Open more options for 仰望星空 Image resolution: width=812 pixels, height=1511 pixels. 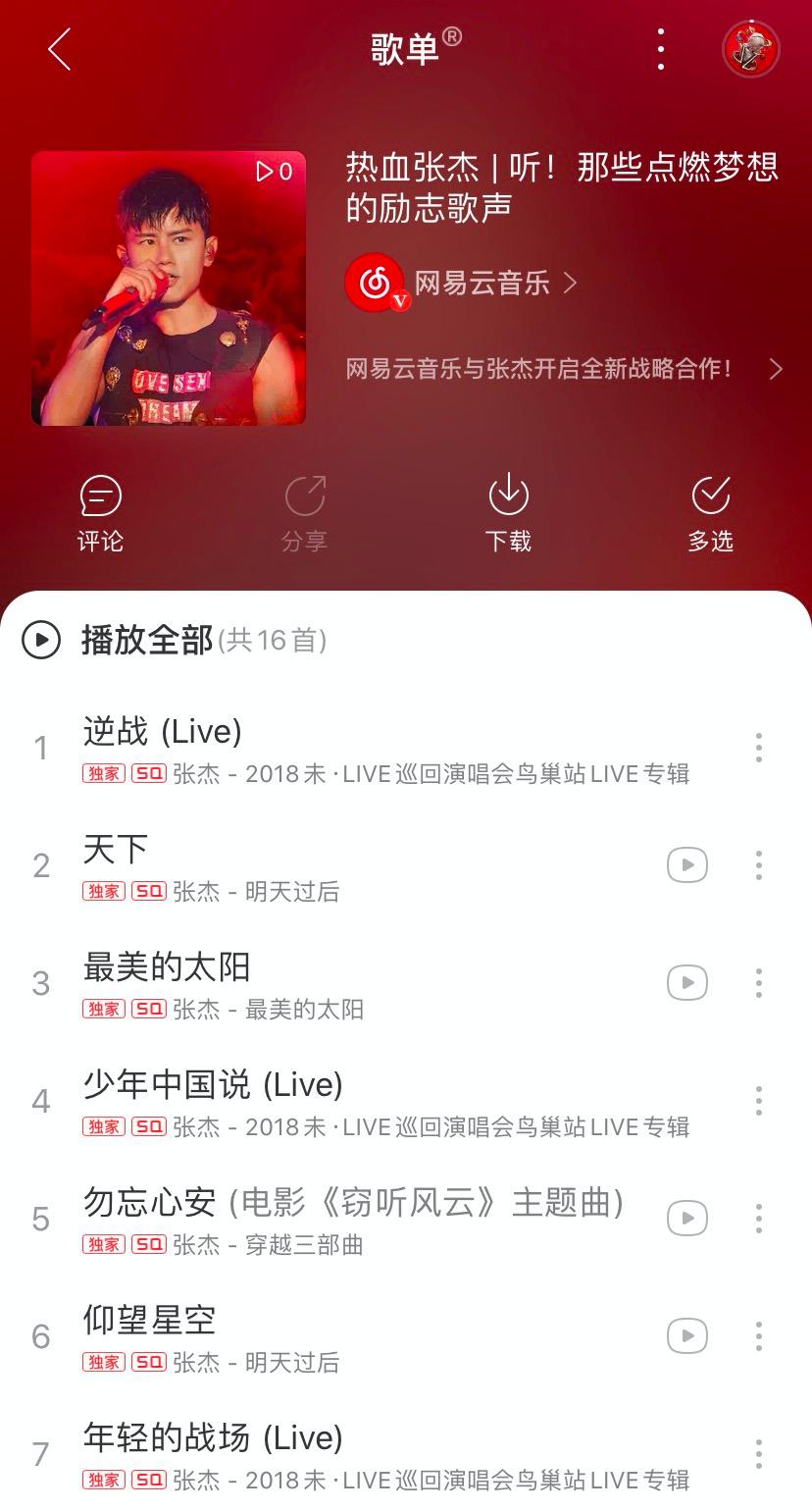[758, 1336]
